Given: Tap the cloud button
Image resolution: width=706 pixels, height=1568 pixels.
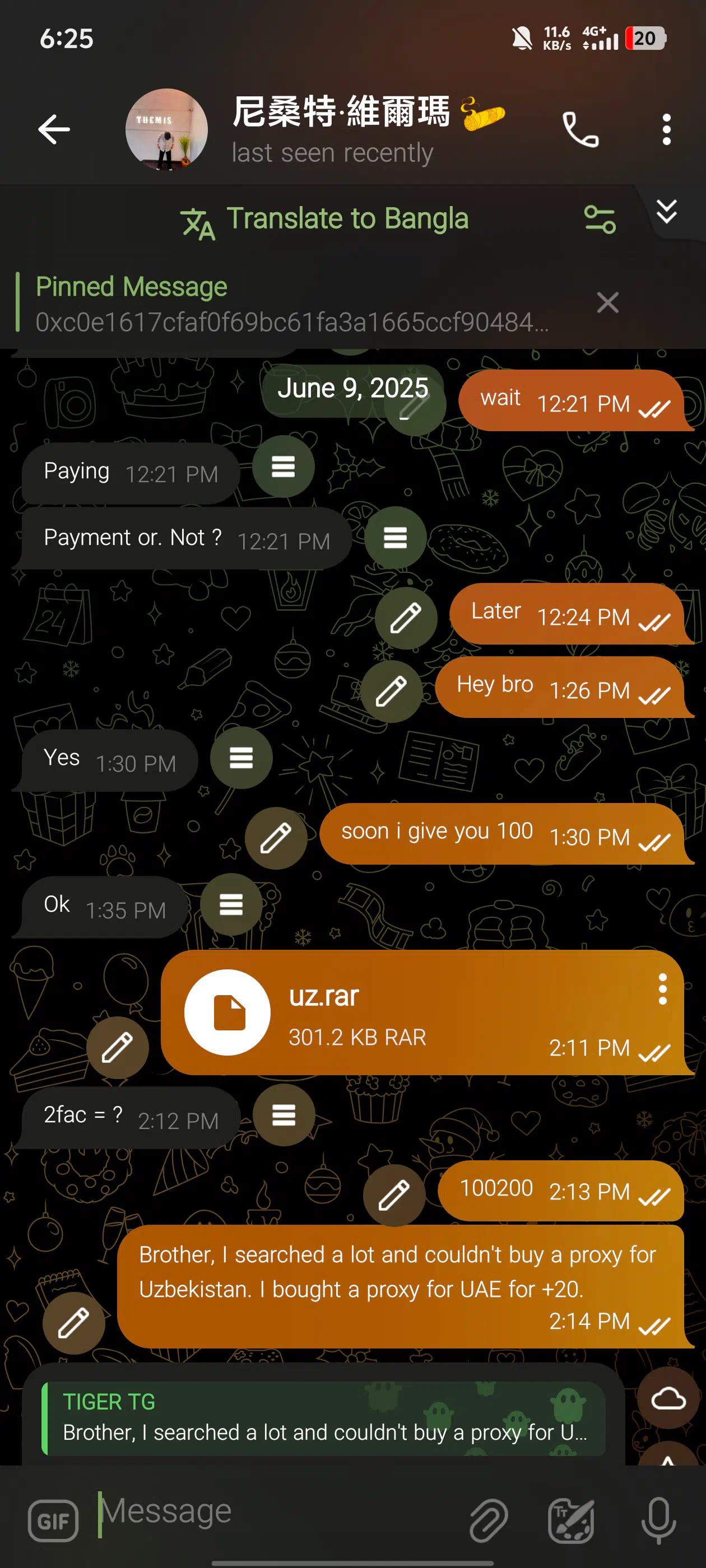Looking at the screenshot, I should pyautogui.click(x=668, y=1398).
